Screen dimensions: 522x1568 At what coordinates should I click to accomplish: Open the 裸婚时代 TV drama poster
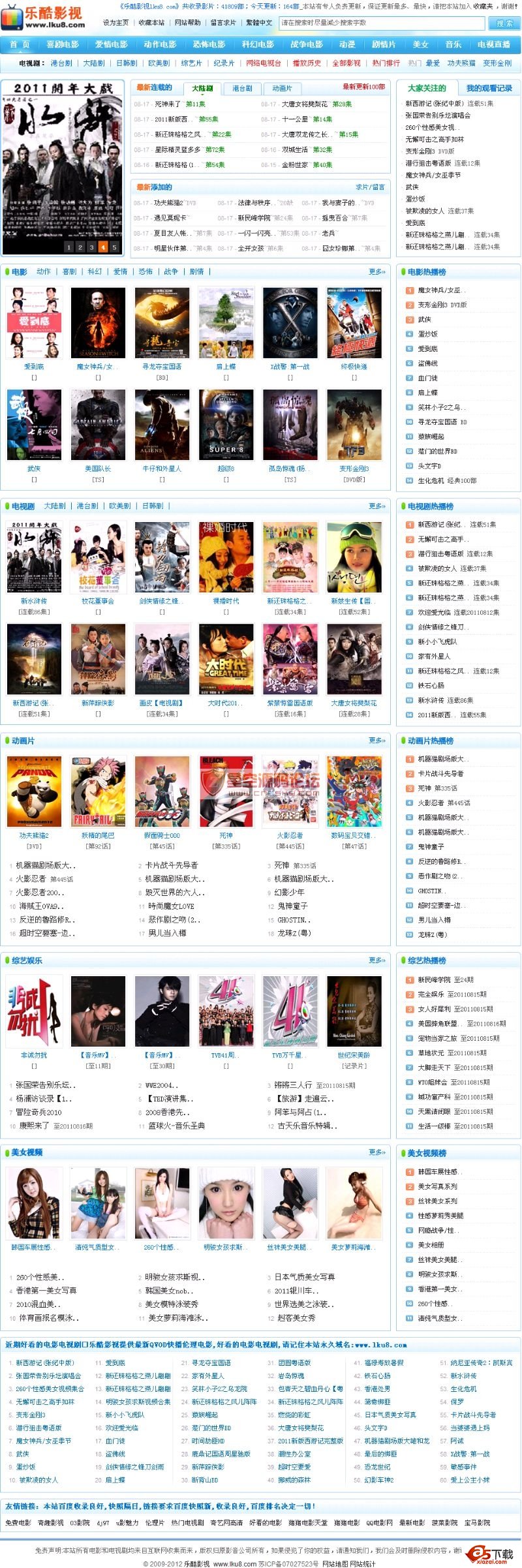[x=226, y=557]
